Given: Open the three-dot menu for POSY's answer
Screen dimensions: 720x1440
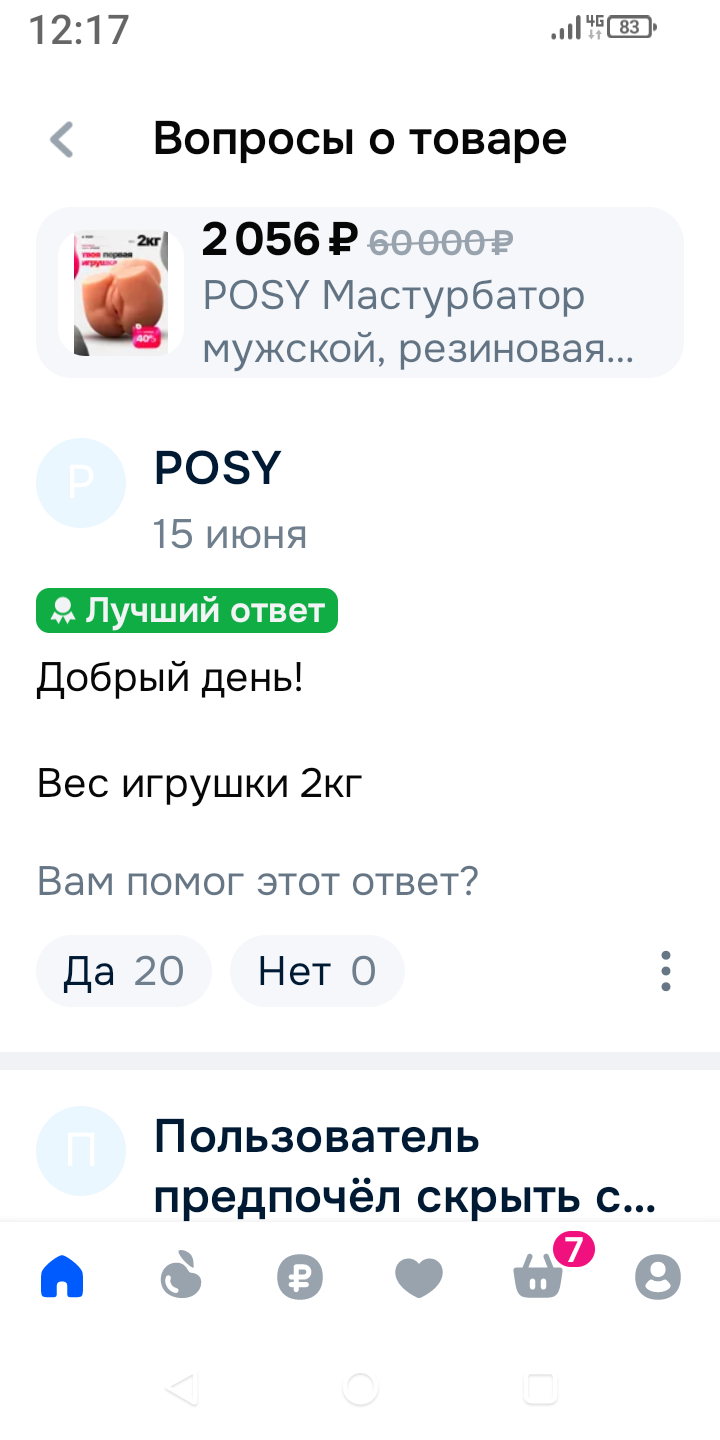Looking at the screenshot, I should click(666, 971).
